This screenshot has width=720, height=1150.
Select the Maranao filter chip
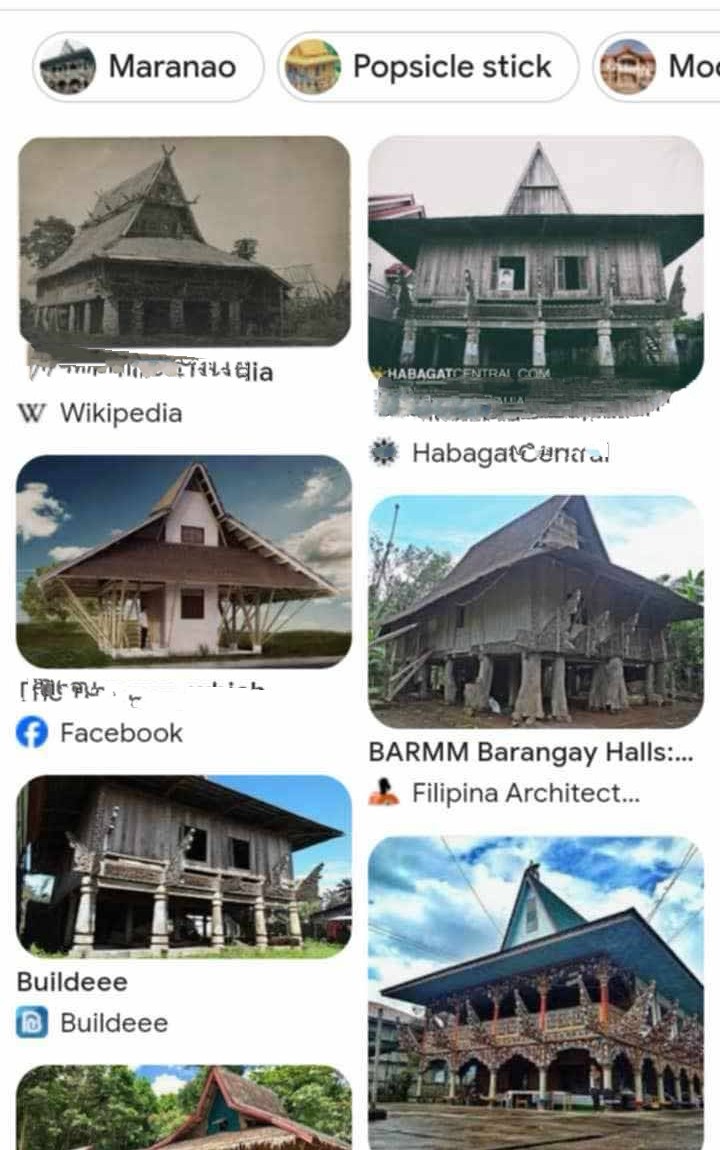(x=148, y=67)
